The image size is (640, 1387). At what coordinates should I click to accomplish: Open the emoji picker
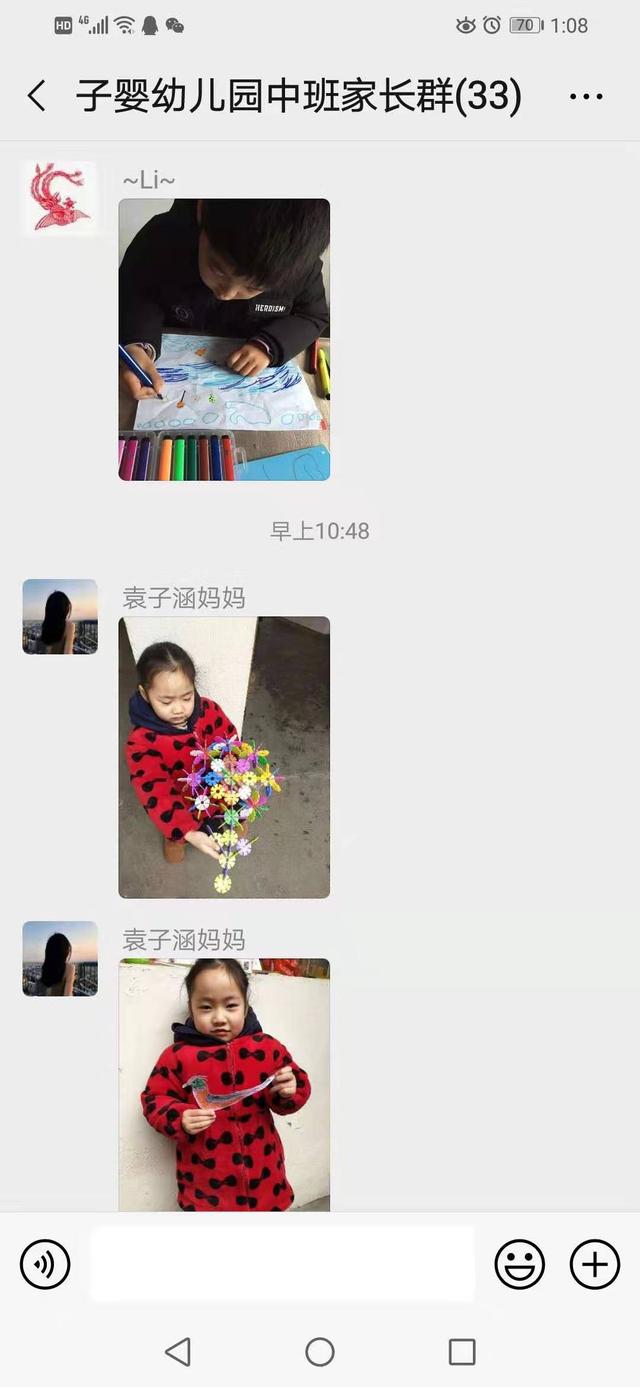[520, 1264]
